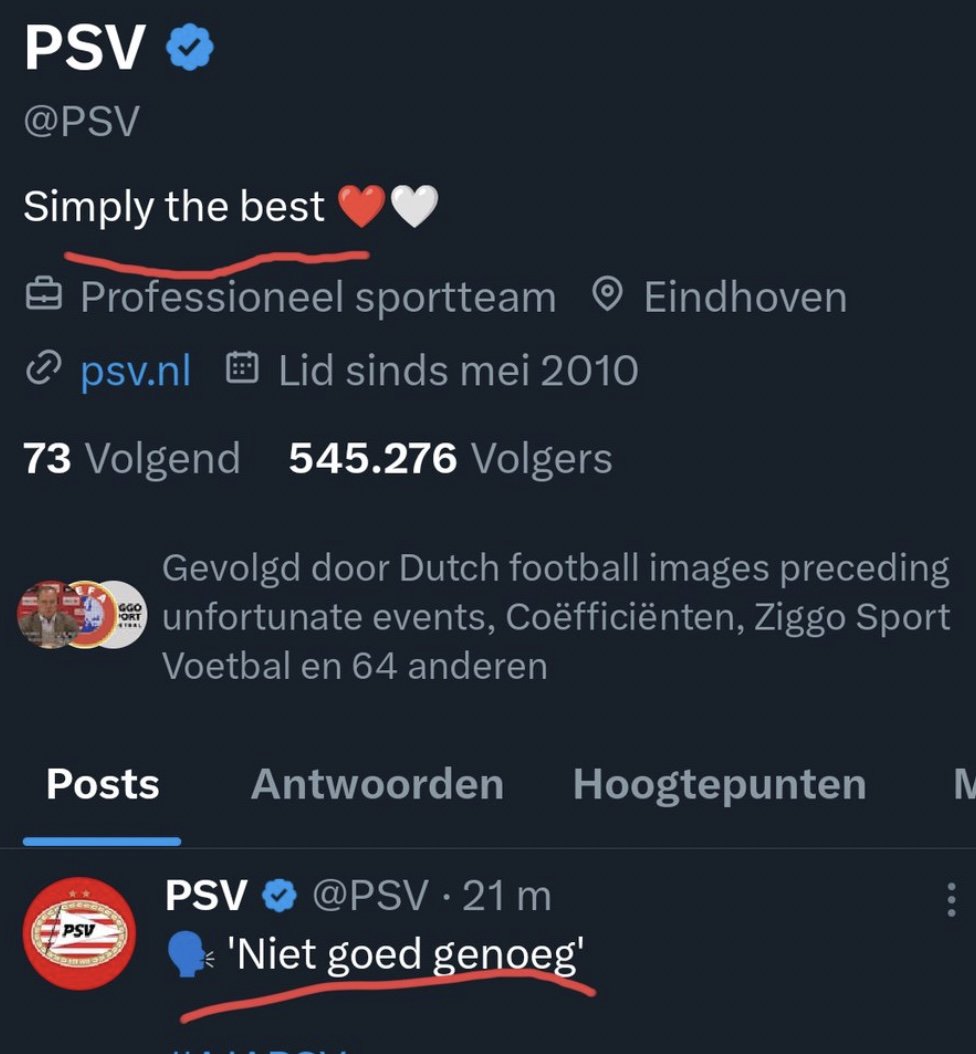976x1054 pixels.
Task: Click the verified badge next to PSV profile name
Action: point(192,45)
